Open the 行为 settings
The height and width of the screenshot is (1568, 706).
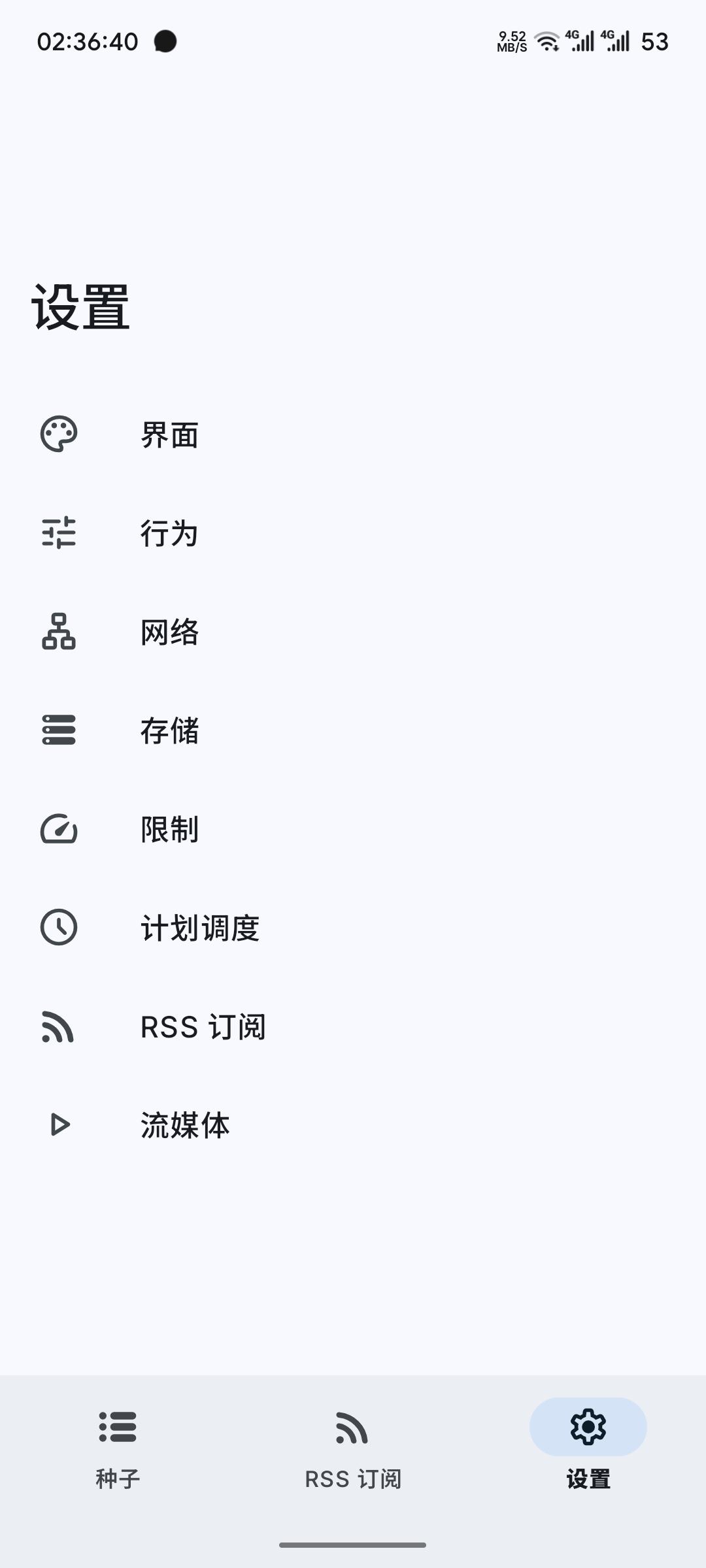(170, 534)
